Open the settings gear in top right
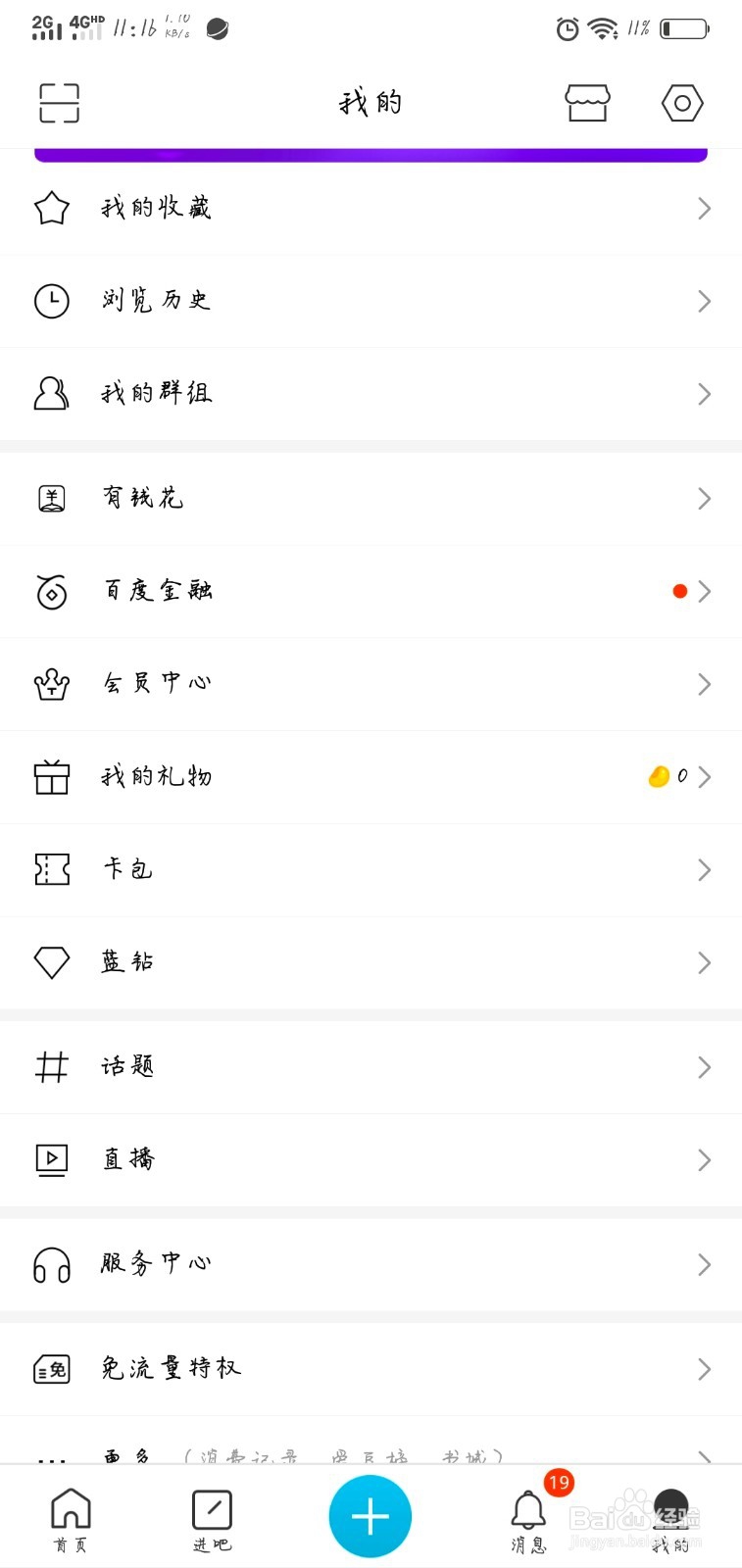Image resolution: width=742 pixels, height=1568 pixels. tap(681, 102)
